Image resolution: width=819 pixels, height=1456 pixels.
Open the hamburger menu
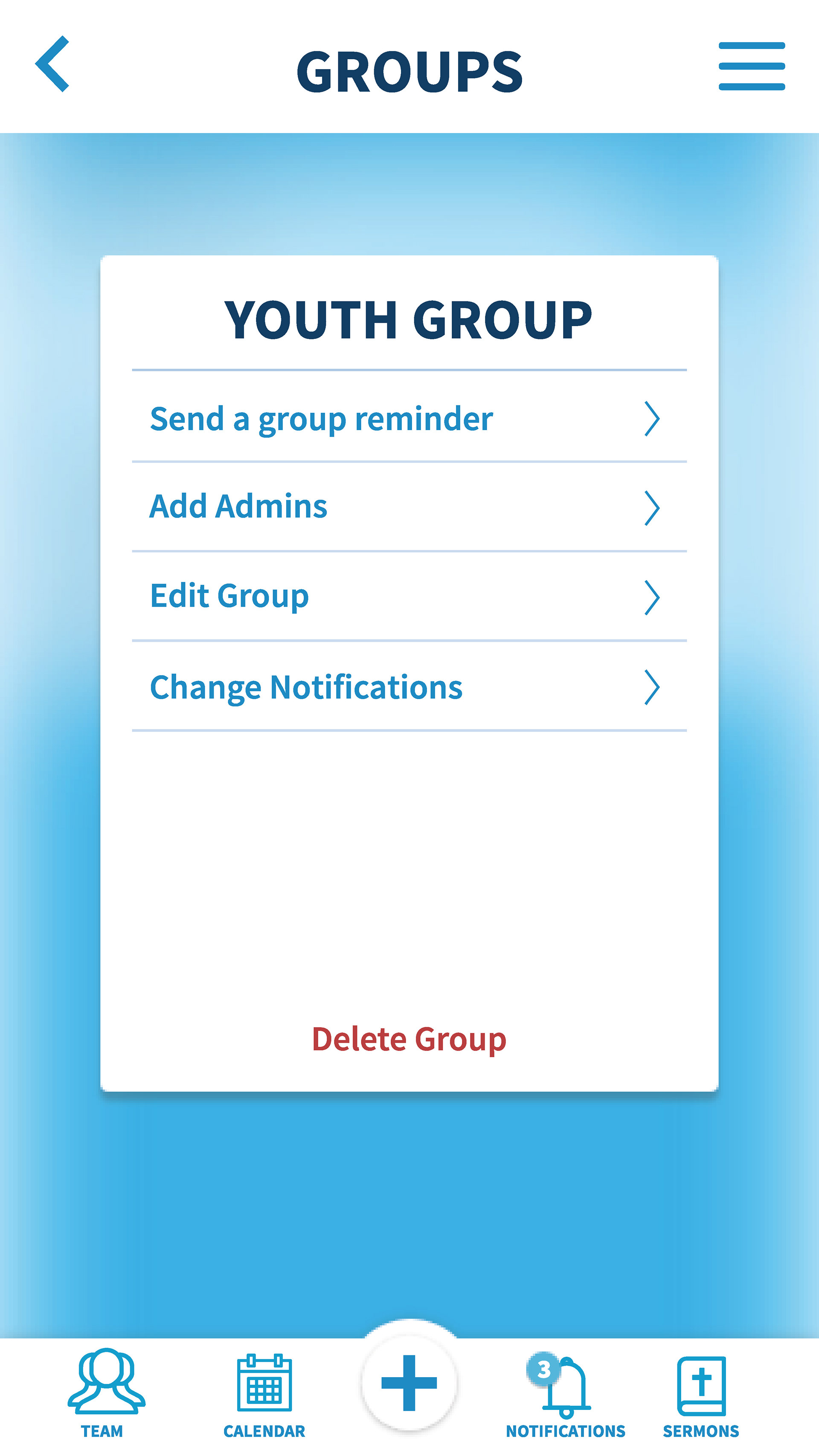(x=752, y=66)
